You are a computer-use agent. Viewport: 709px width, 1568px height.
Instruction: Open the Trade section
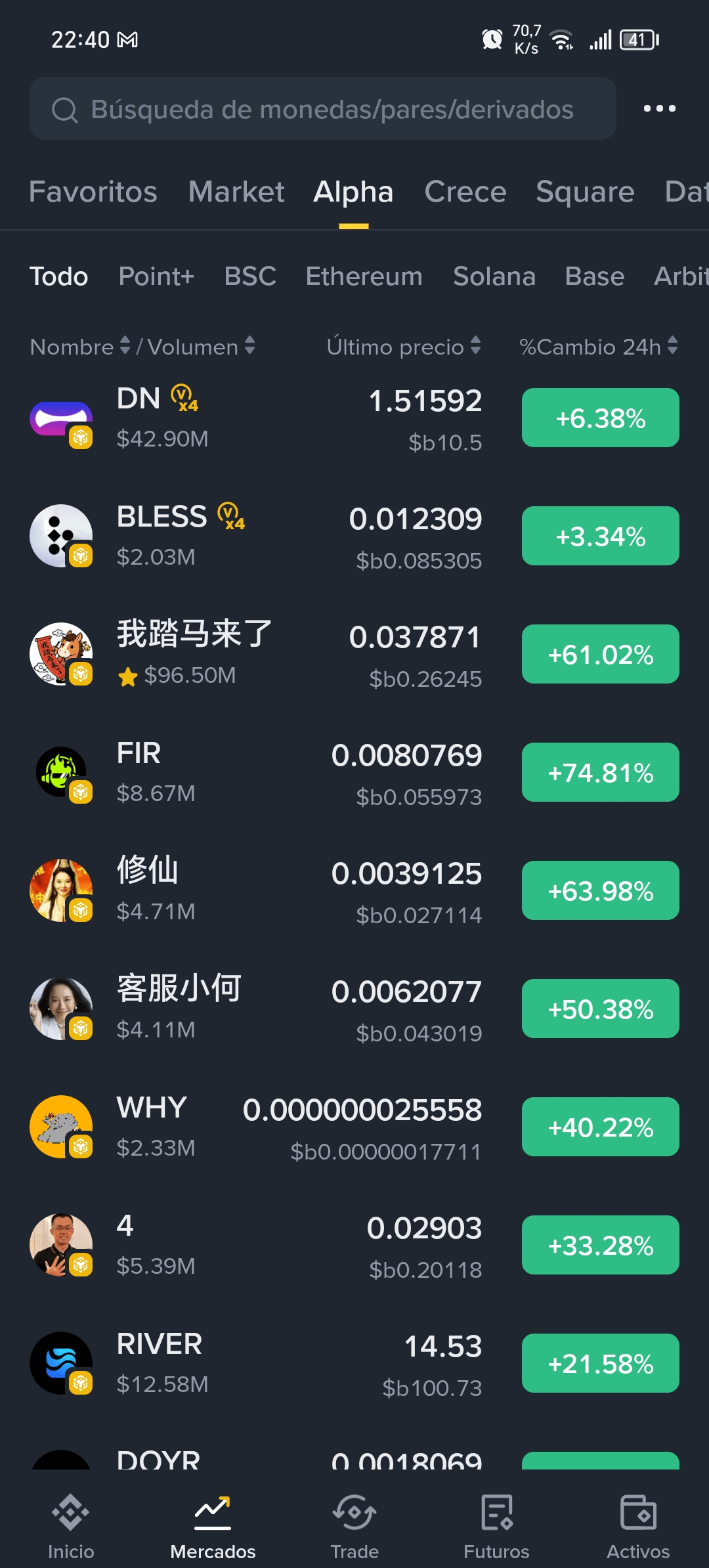[354, 1527]
